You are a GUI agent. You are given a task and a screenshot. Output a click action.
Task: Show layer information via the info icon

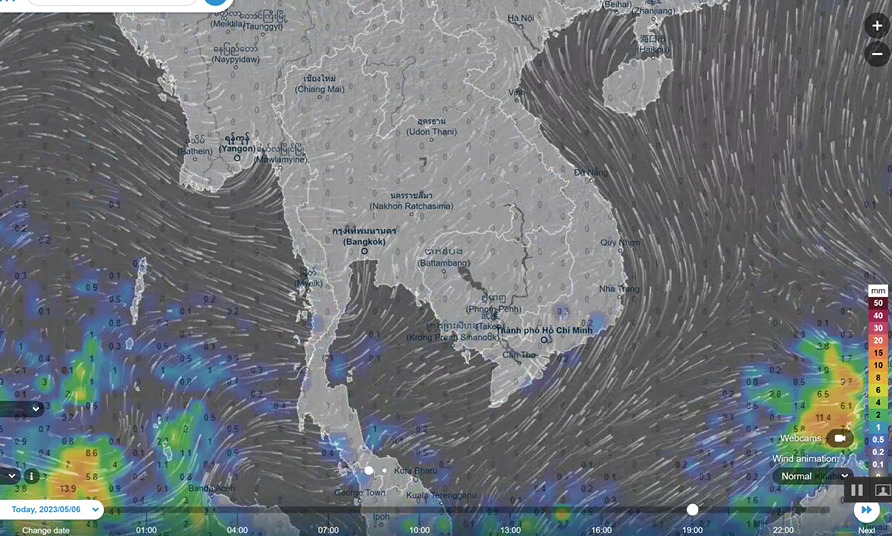31,476
